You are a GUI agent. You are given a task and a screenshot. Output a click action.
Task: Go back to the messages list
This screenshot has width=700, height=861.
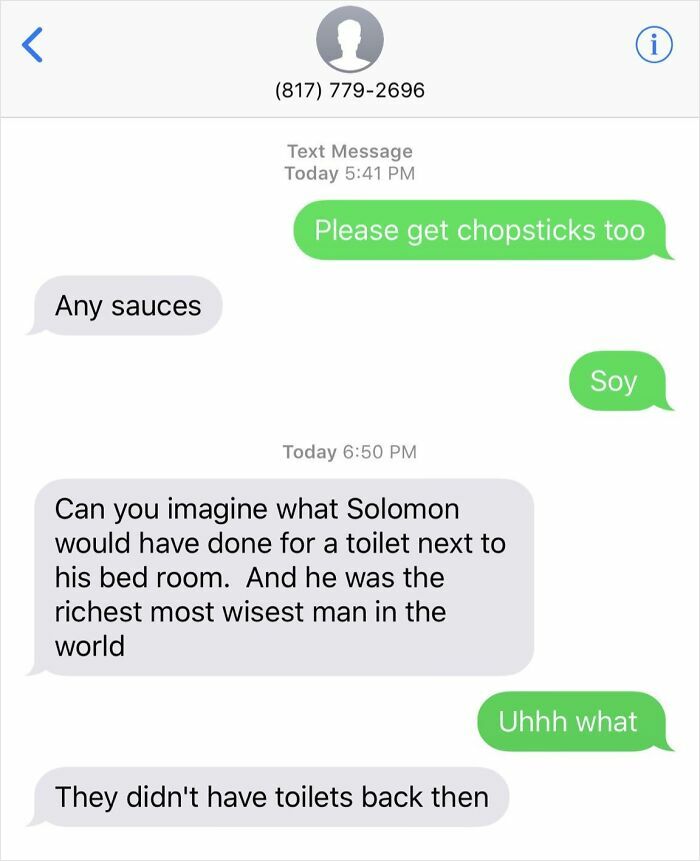(33, 45)
